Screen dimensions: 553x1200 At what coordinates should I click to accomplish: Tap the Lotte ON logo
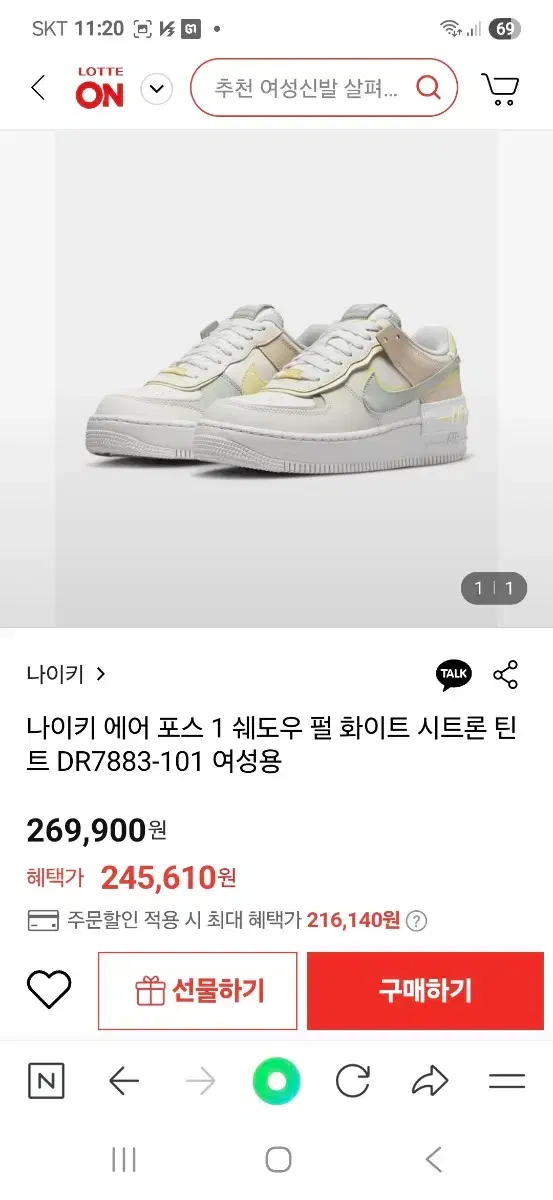pos(99,88)
